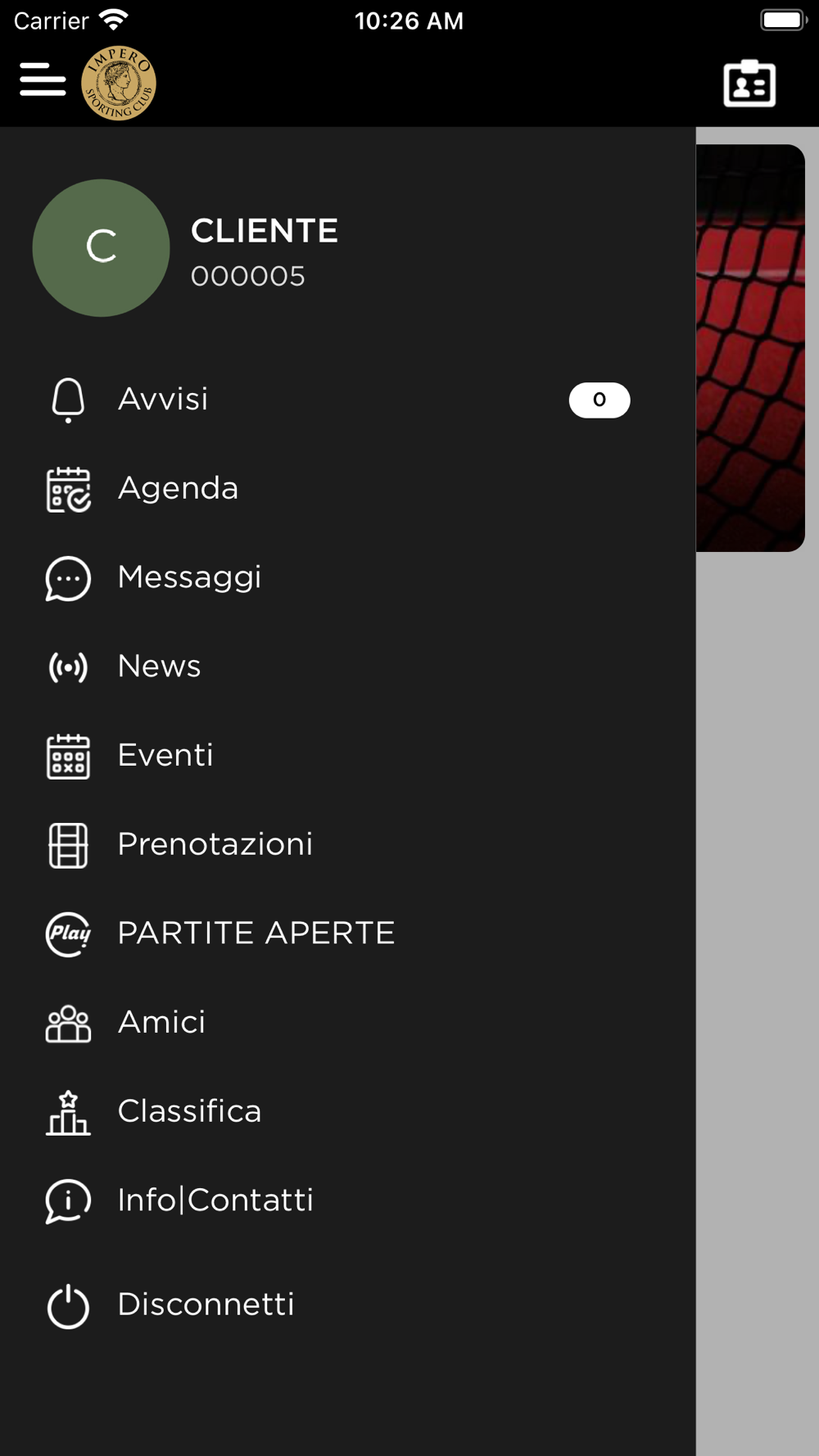The width and height of the screenshot is (819, 1456).
Task: Select Prenotazioni
Action: (215, 845)
